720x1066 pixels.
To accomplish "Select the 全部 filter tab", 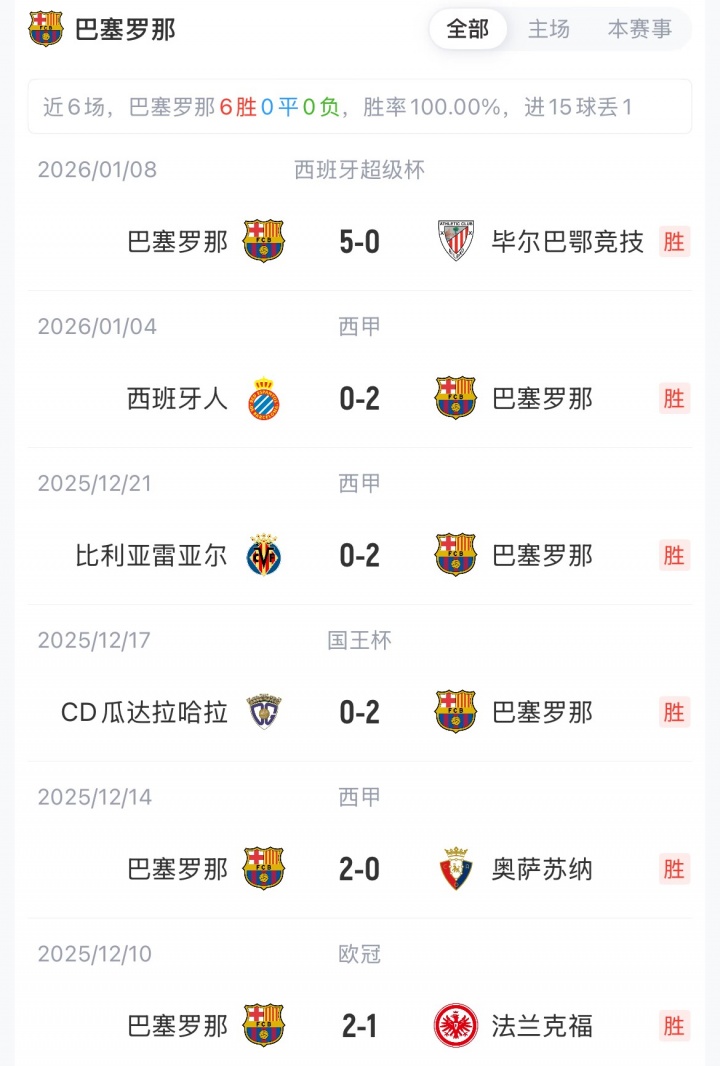I will coord(468,29).
